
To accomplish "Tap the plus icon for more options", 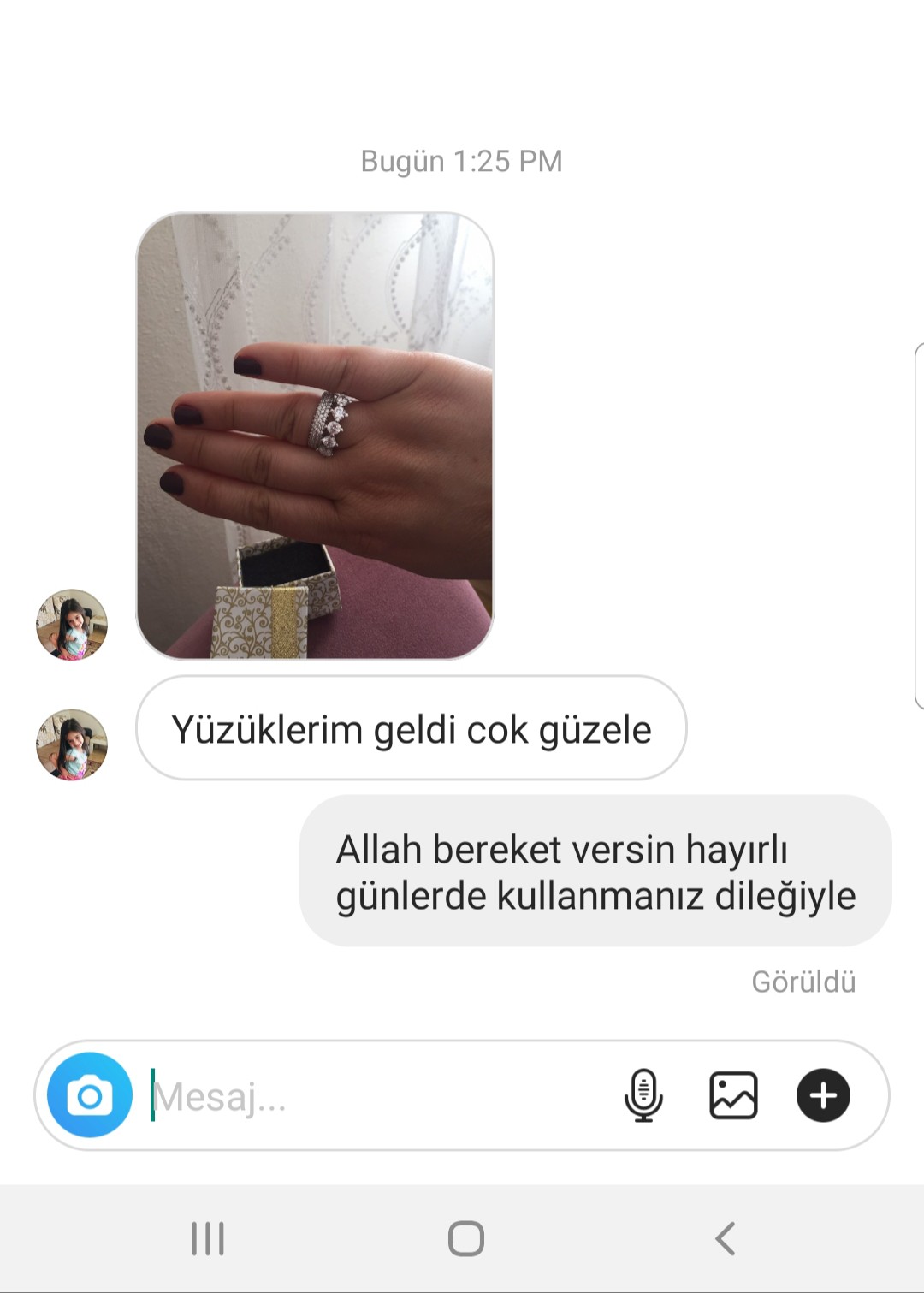I will pyautogui.click(x=823, y=1095).
